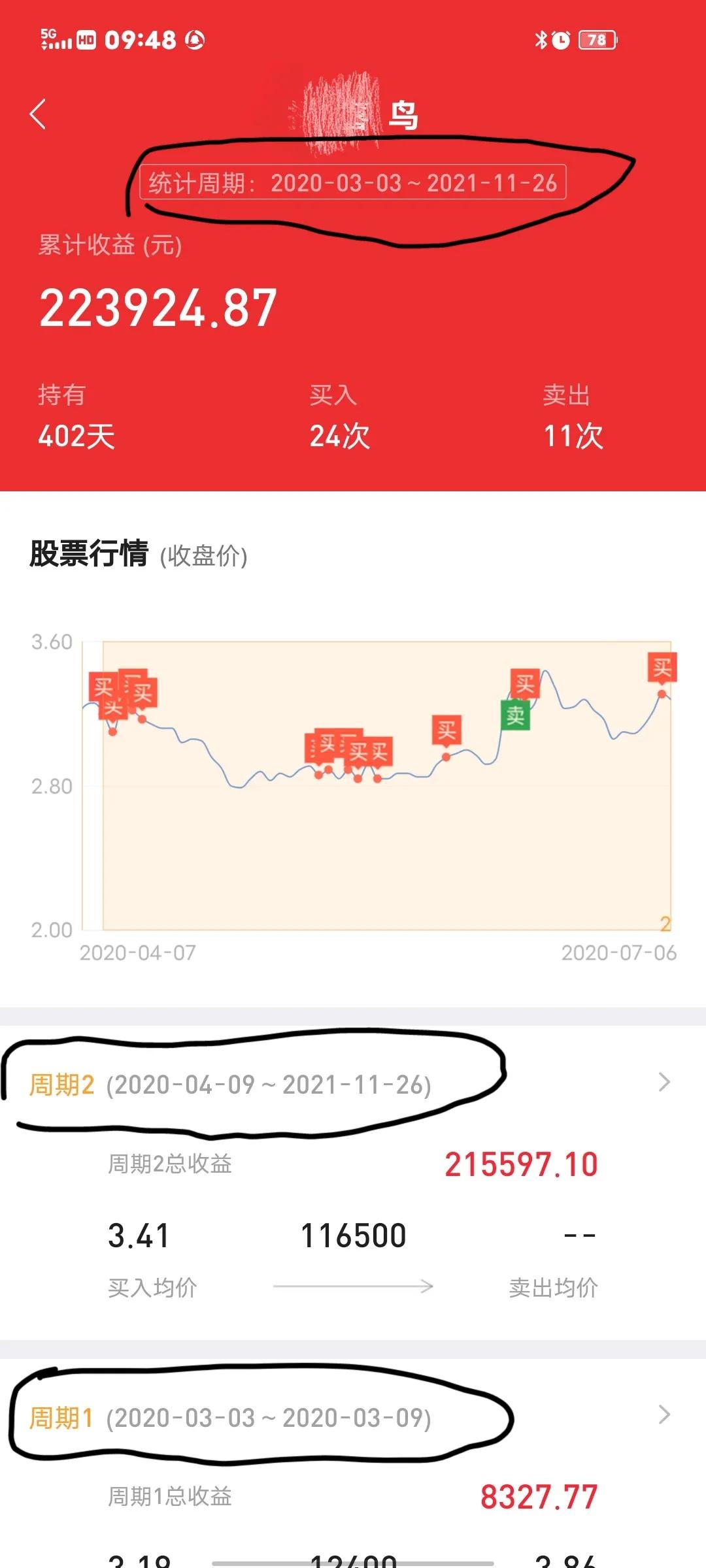Open 周期2 details via its chevron
The height and width of the screenshot is (1568, 706).
pos(664,1083)
